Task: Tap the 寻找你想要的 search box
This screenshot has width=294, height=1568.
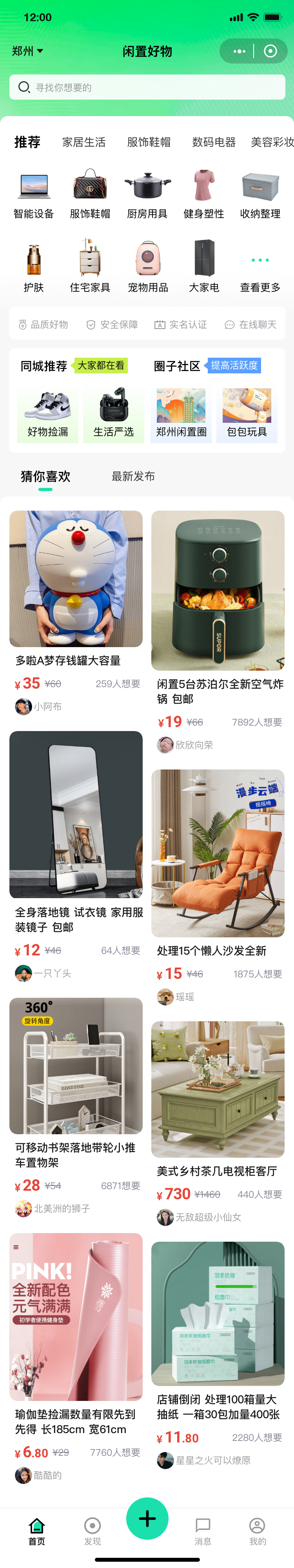Action: (147, 87)
